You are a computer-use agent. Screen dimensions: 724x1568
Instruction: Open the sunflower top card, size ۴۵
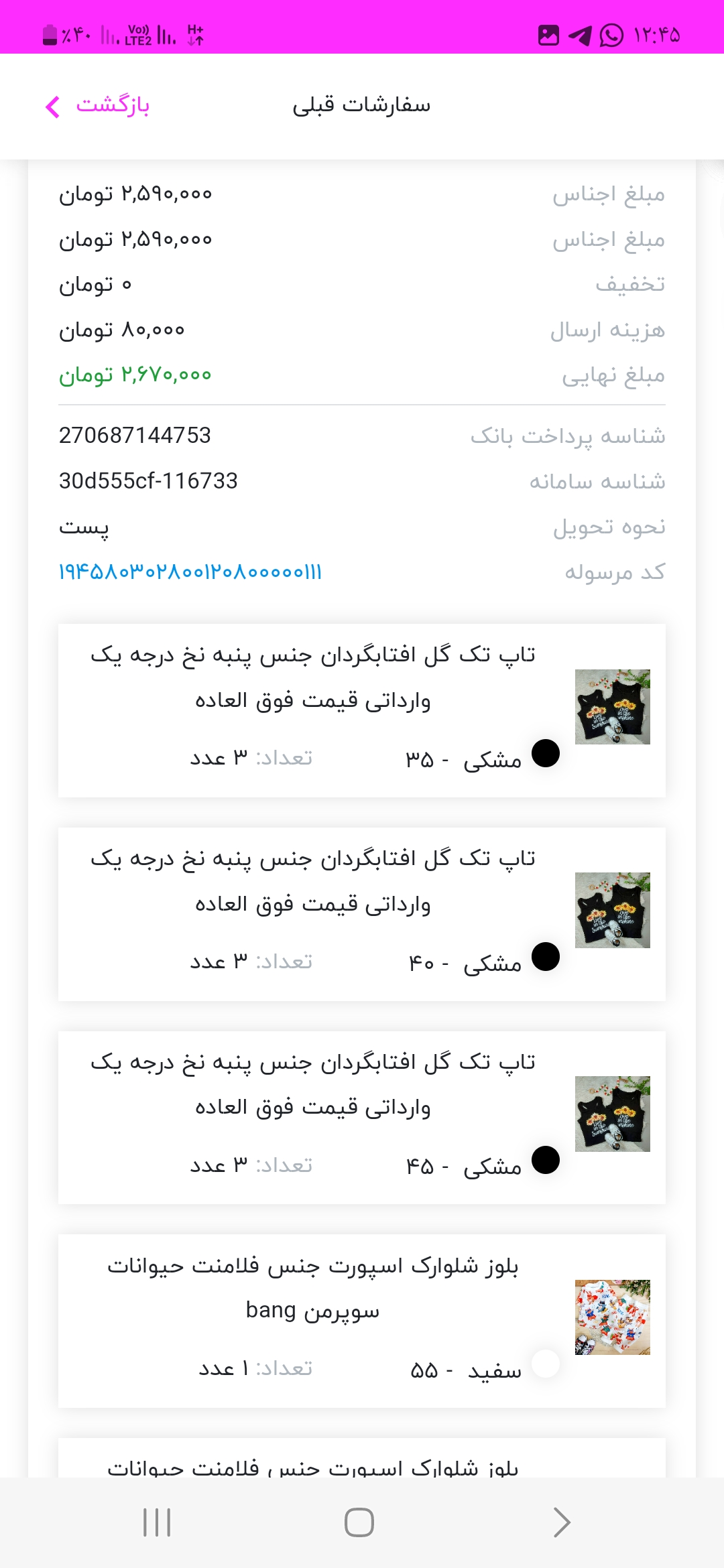362,1118
